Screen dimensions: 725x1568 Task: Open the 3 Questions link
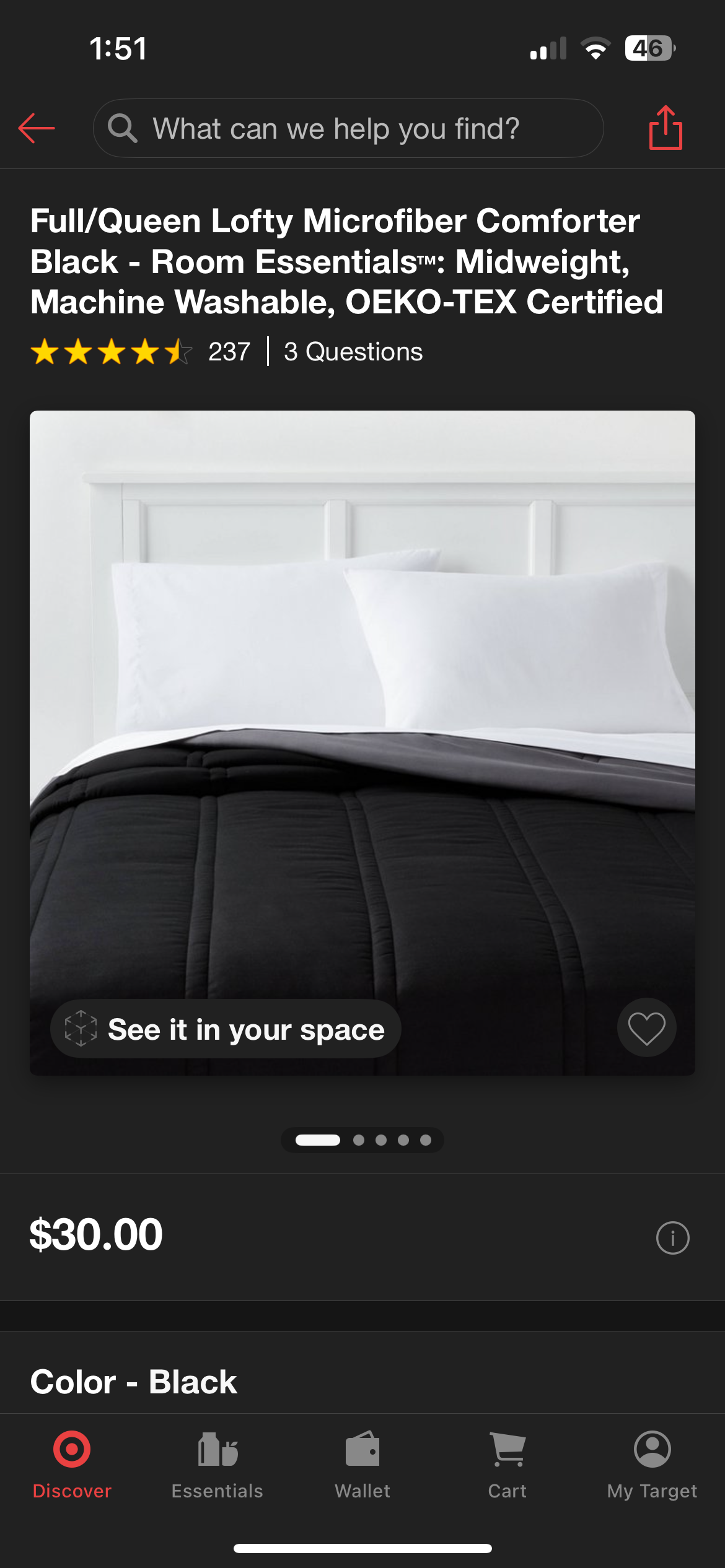click(353, 351)
